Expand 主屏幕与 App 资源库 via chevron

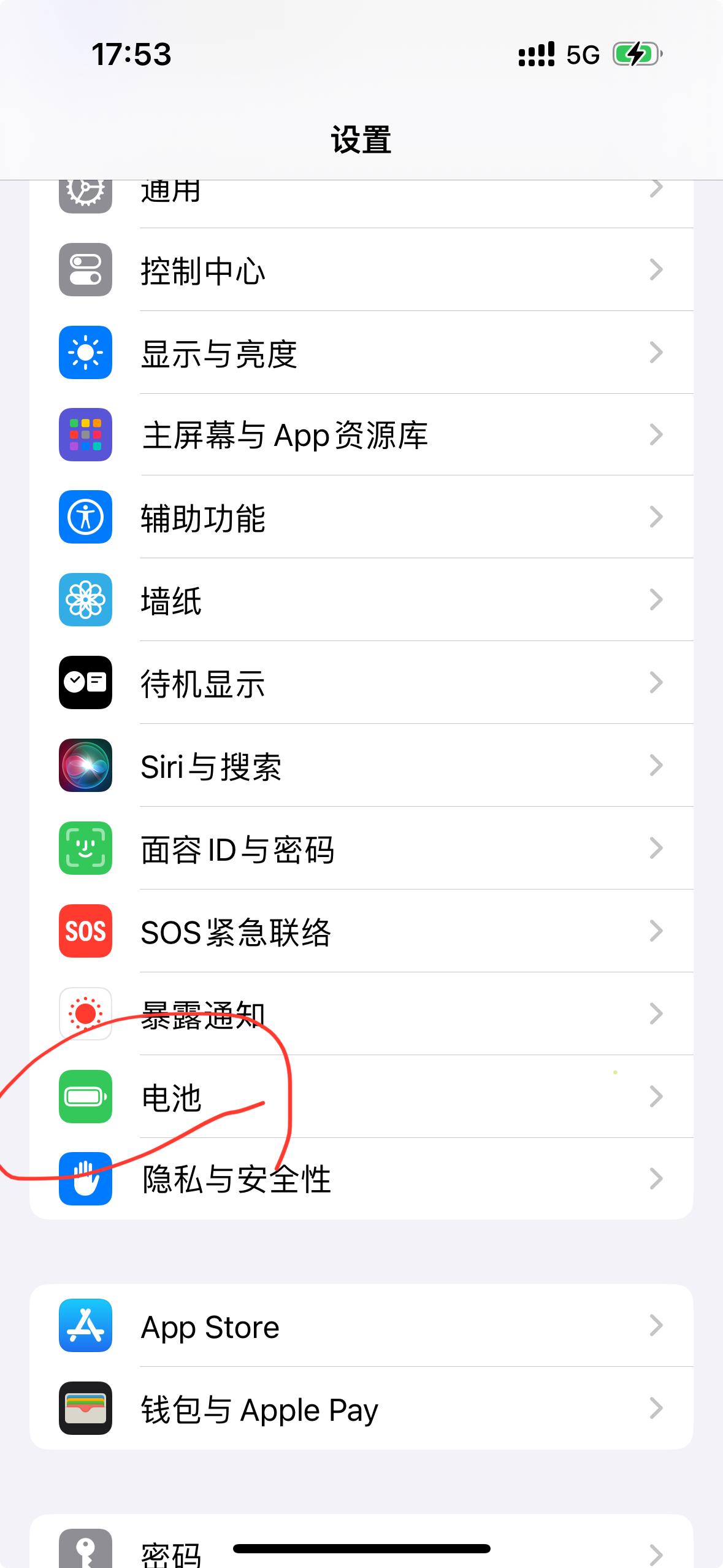(x=656, y=434)
